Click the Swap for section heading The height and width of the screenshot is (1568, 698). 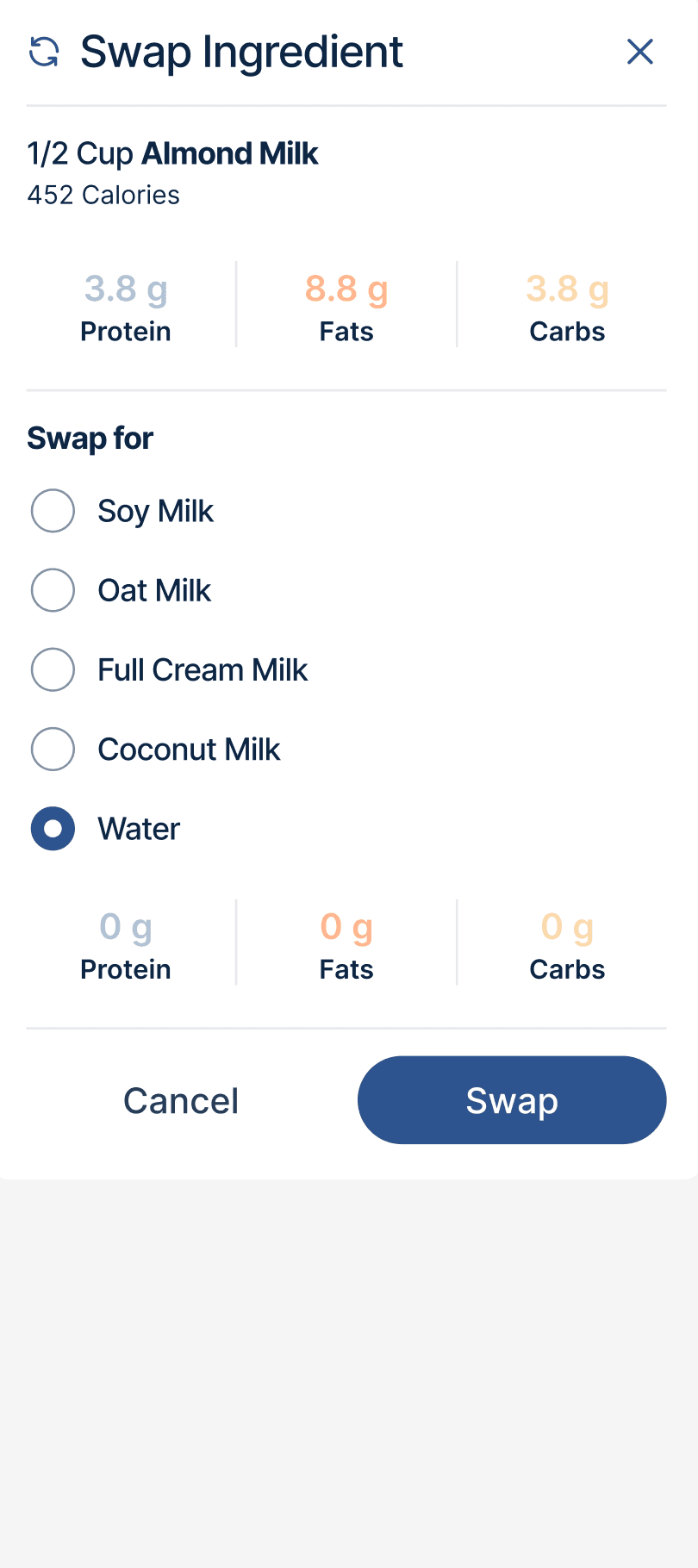click(90, 438)
